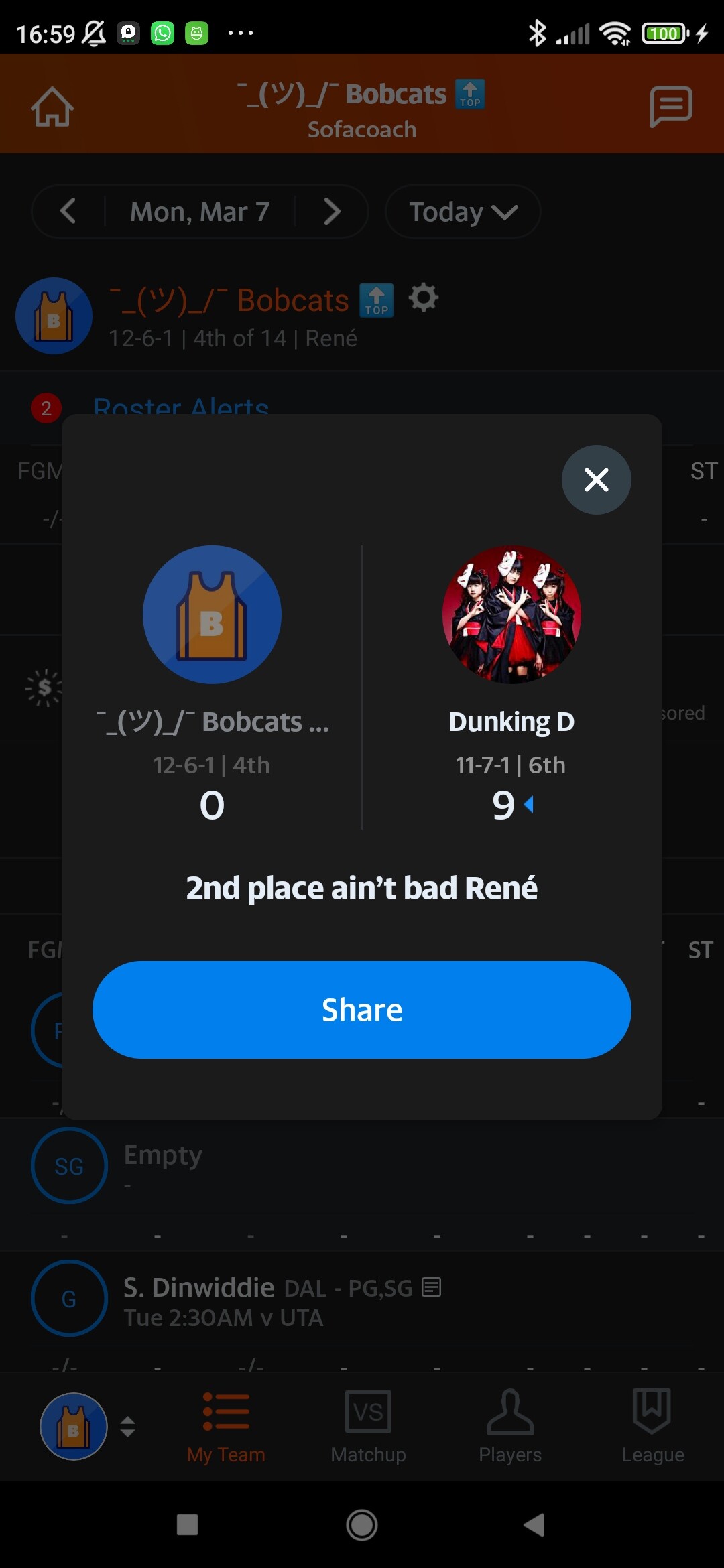Tap the system home button
Screen dimensions: 724x1568
click(x=362, y=1525)
